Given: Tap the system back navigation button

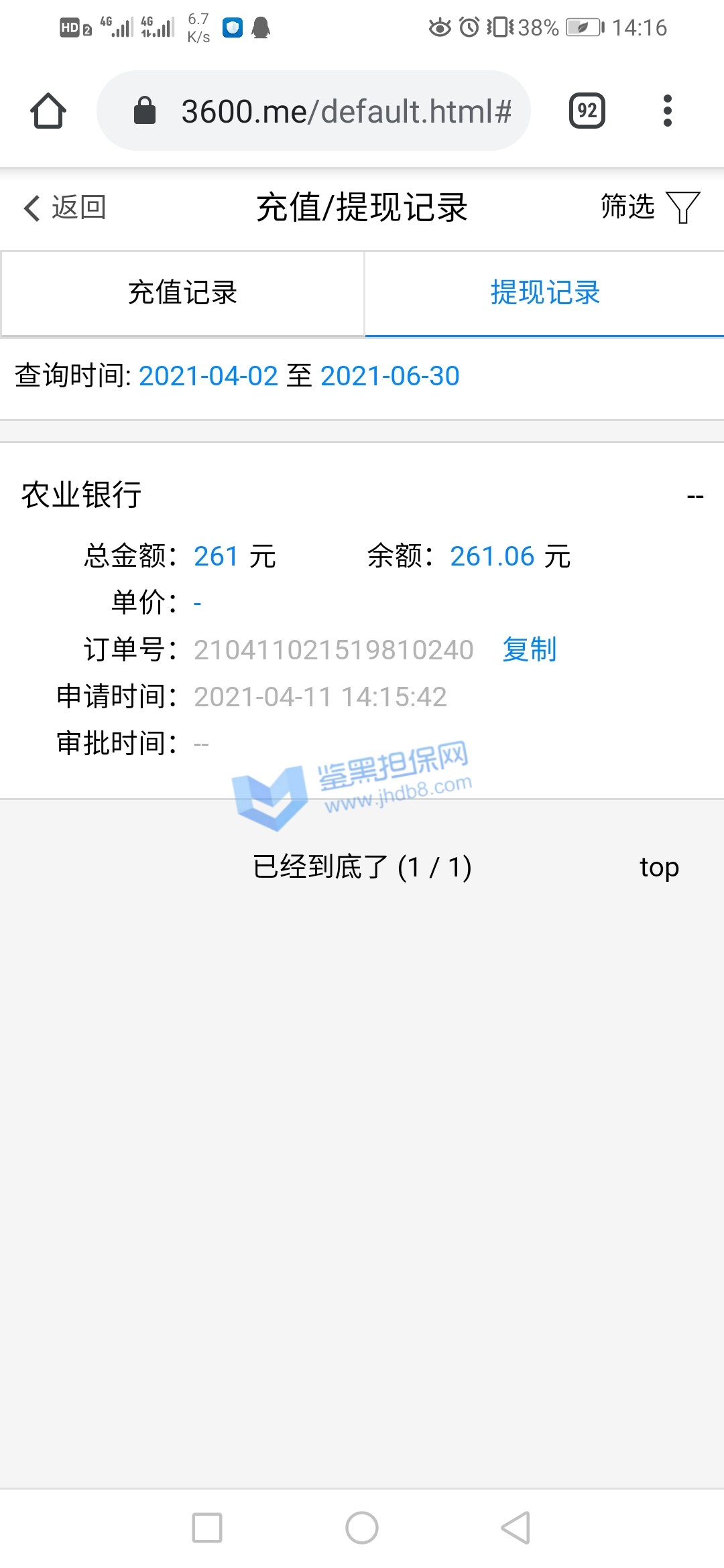Looking at the screenshot, I should click(516, 1528).
